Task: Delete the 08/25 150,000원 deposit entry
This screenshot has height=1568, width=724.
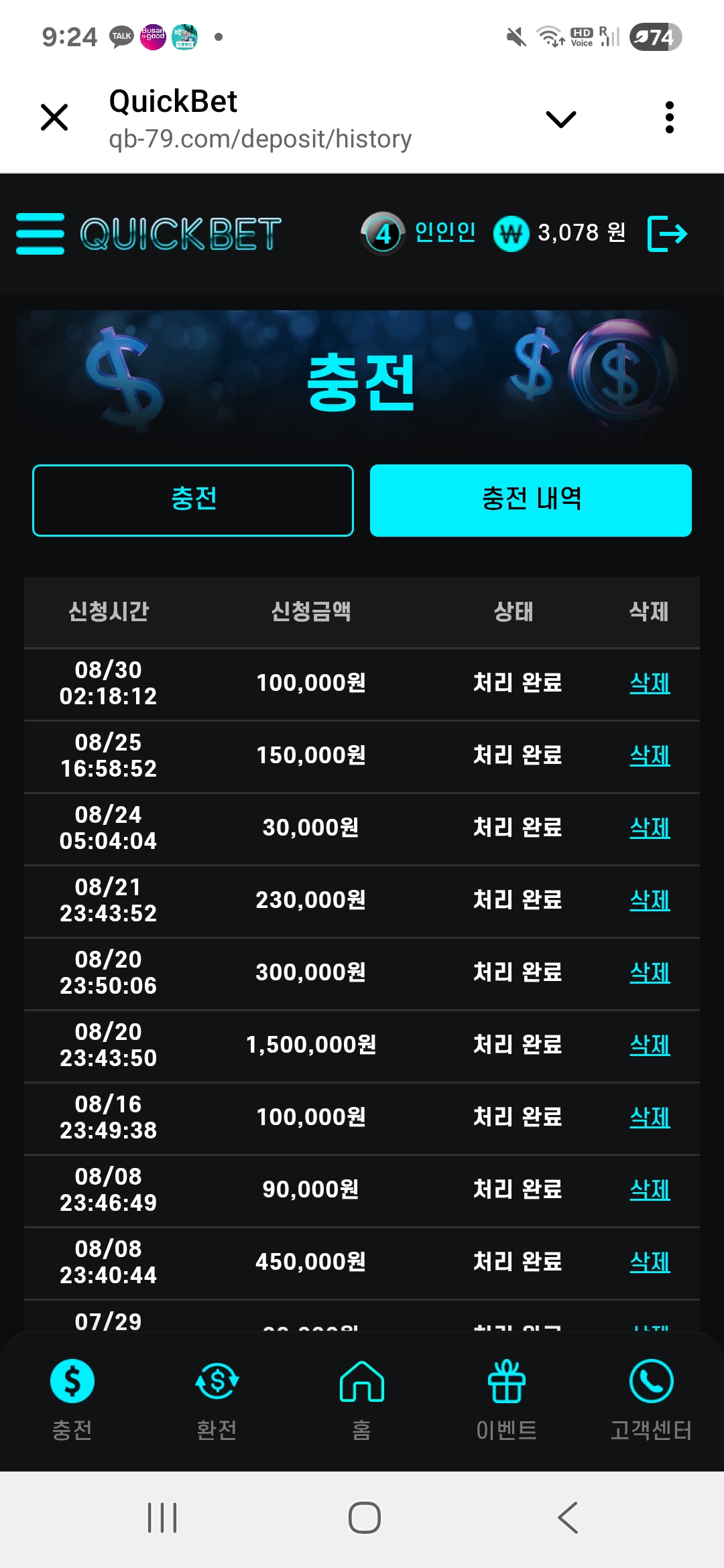Action: pos(650,756)
